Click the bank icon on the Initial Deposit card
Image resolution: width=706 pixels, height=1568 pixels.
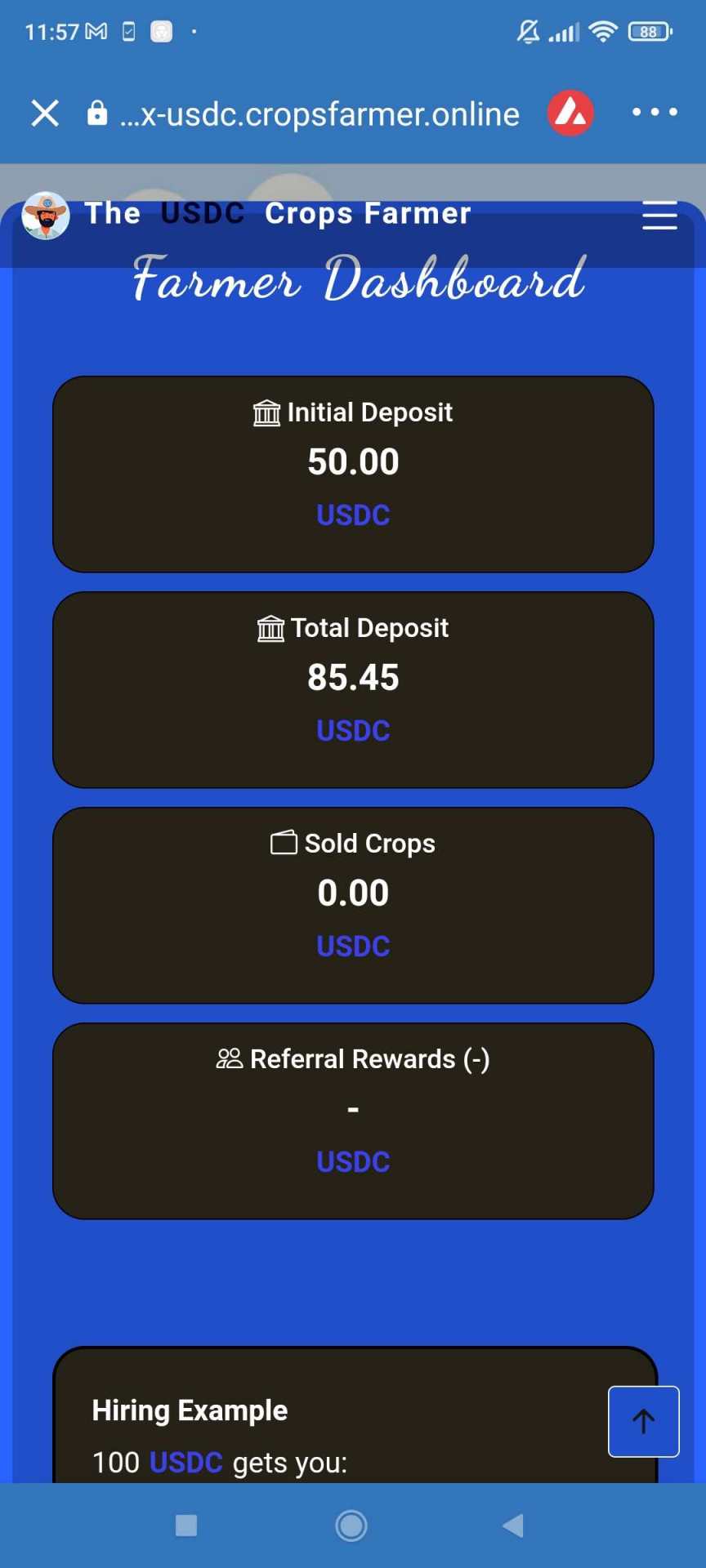click(266, 412)
